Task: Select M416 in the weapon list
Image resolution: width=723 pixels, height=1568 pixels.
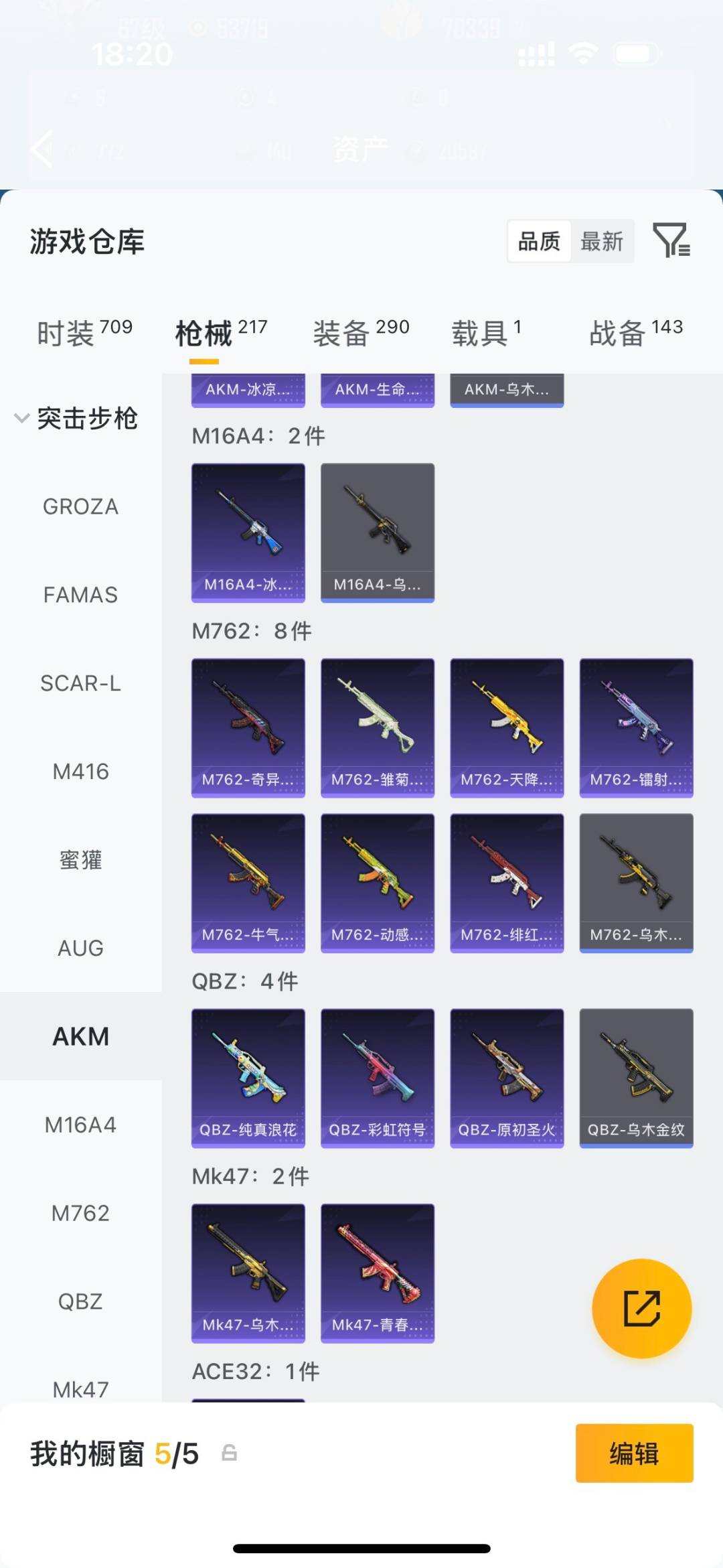Action: pyautogui.click(x=80, y=772)
